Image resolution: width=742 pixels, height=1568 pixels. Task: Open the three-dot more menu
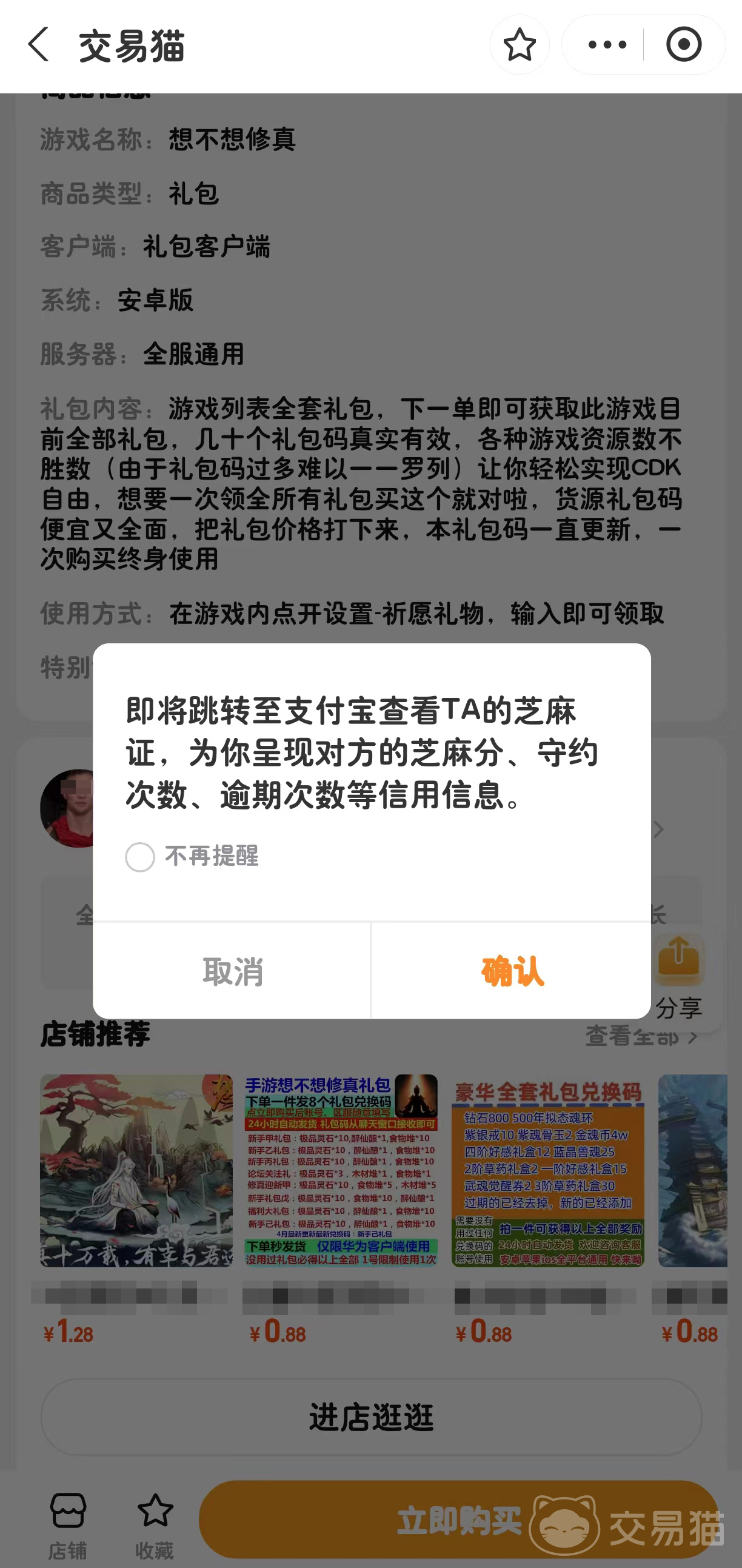[606, 44]
